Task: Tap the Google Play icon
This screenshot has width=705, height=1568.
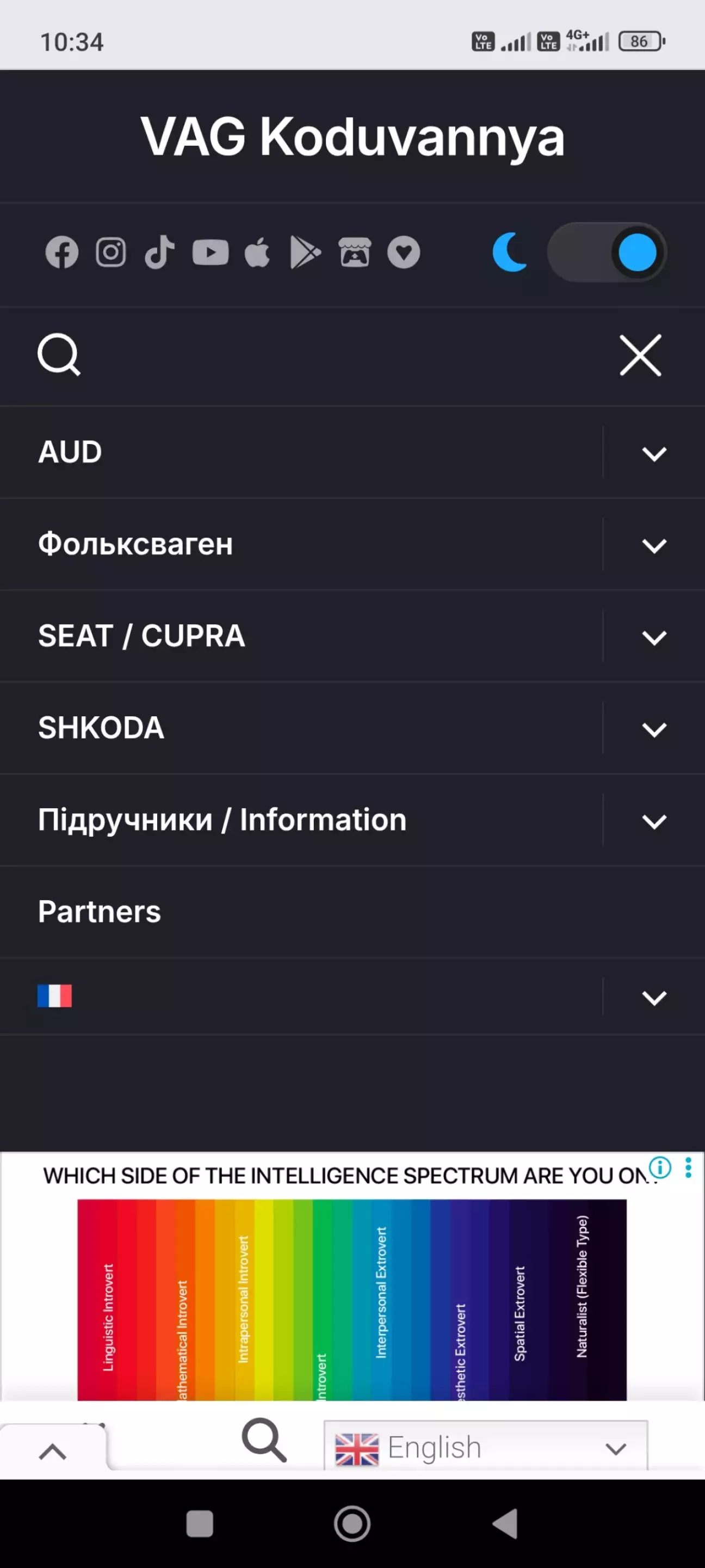Action: click(x=305, y=252)
